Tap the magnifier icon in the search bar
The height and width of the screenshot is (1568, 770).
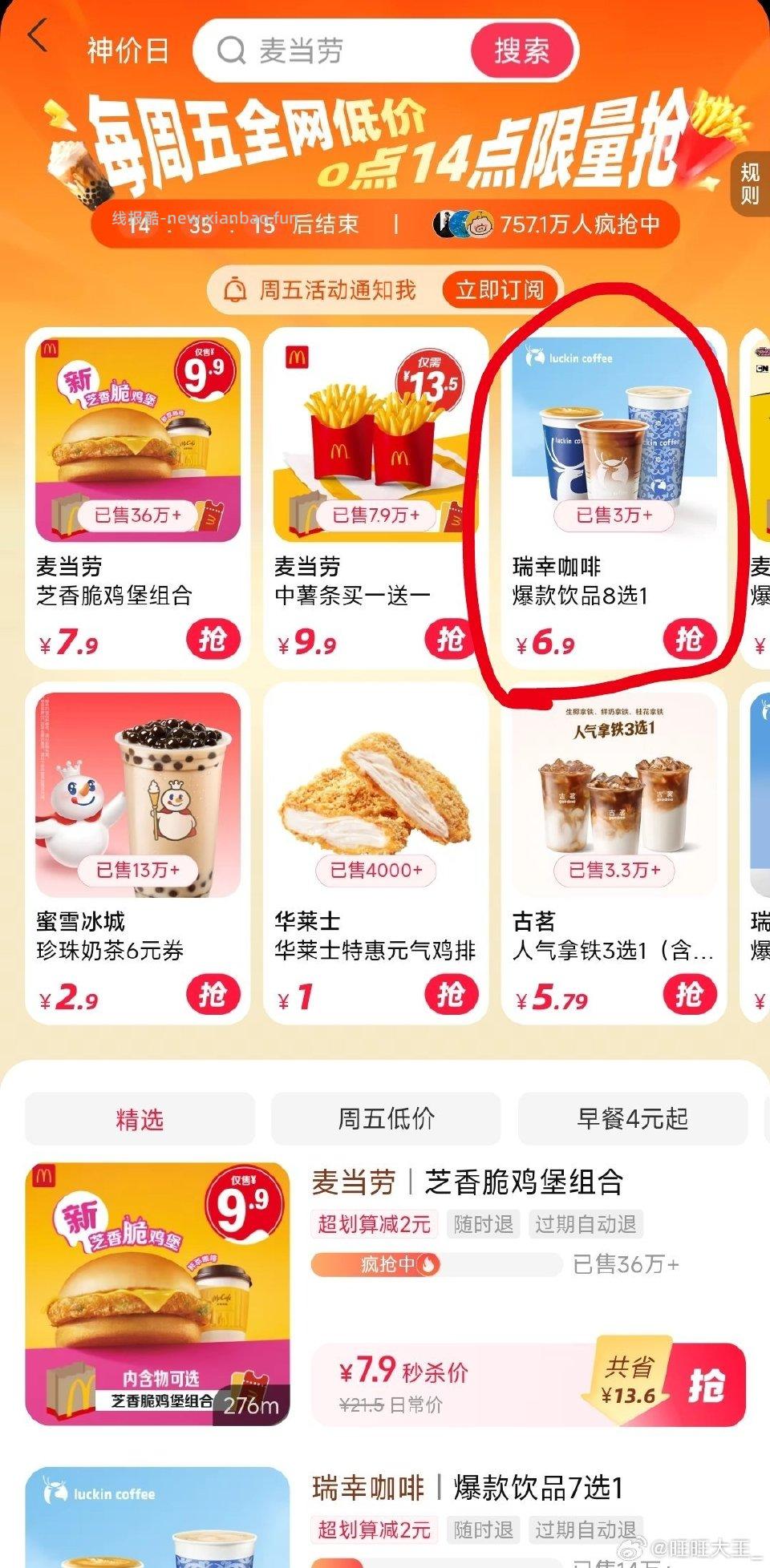pos(231,51)
